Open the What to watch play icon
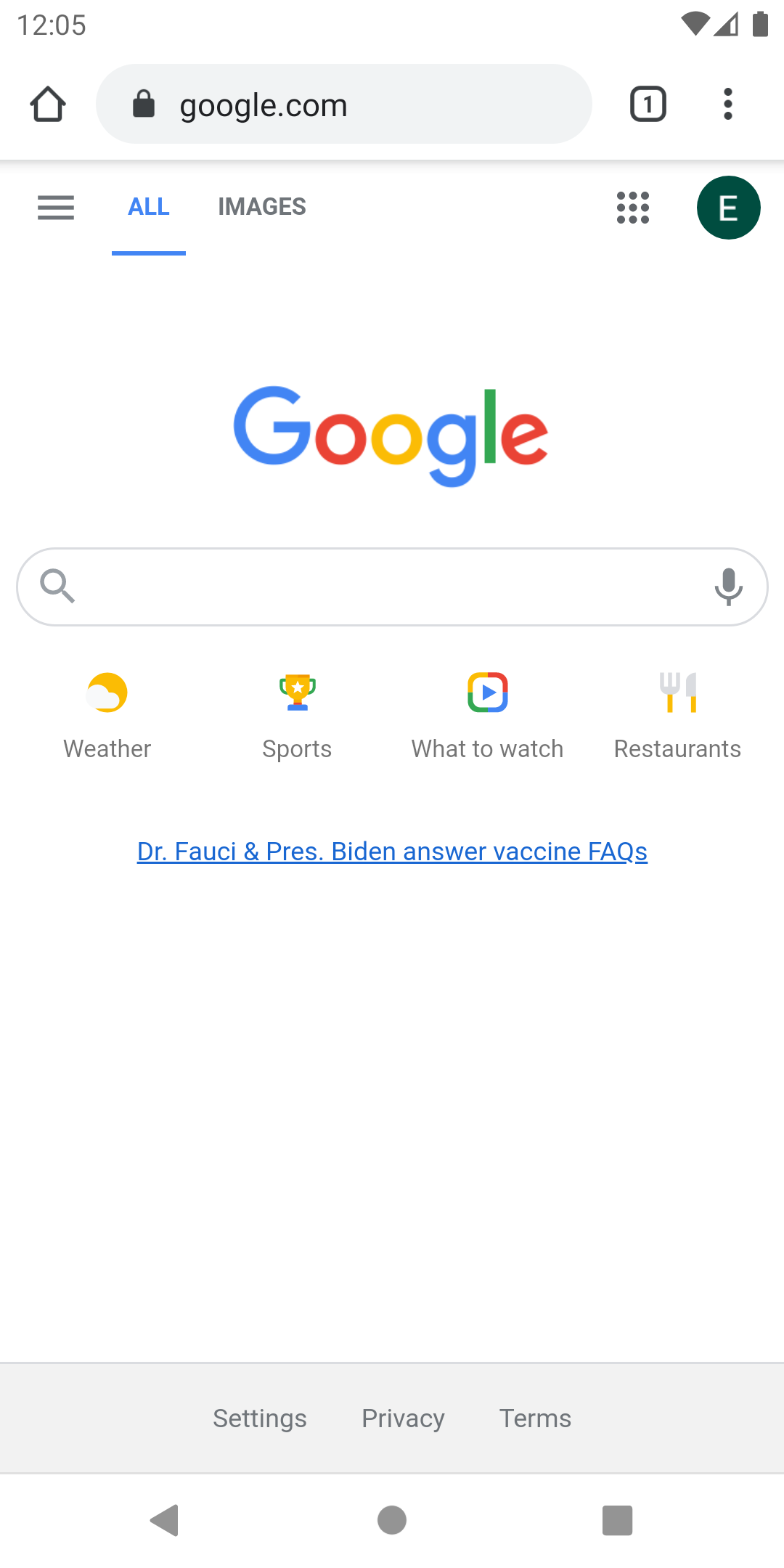This screenshot has height=1568, width=784. click(487, 693)
